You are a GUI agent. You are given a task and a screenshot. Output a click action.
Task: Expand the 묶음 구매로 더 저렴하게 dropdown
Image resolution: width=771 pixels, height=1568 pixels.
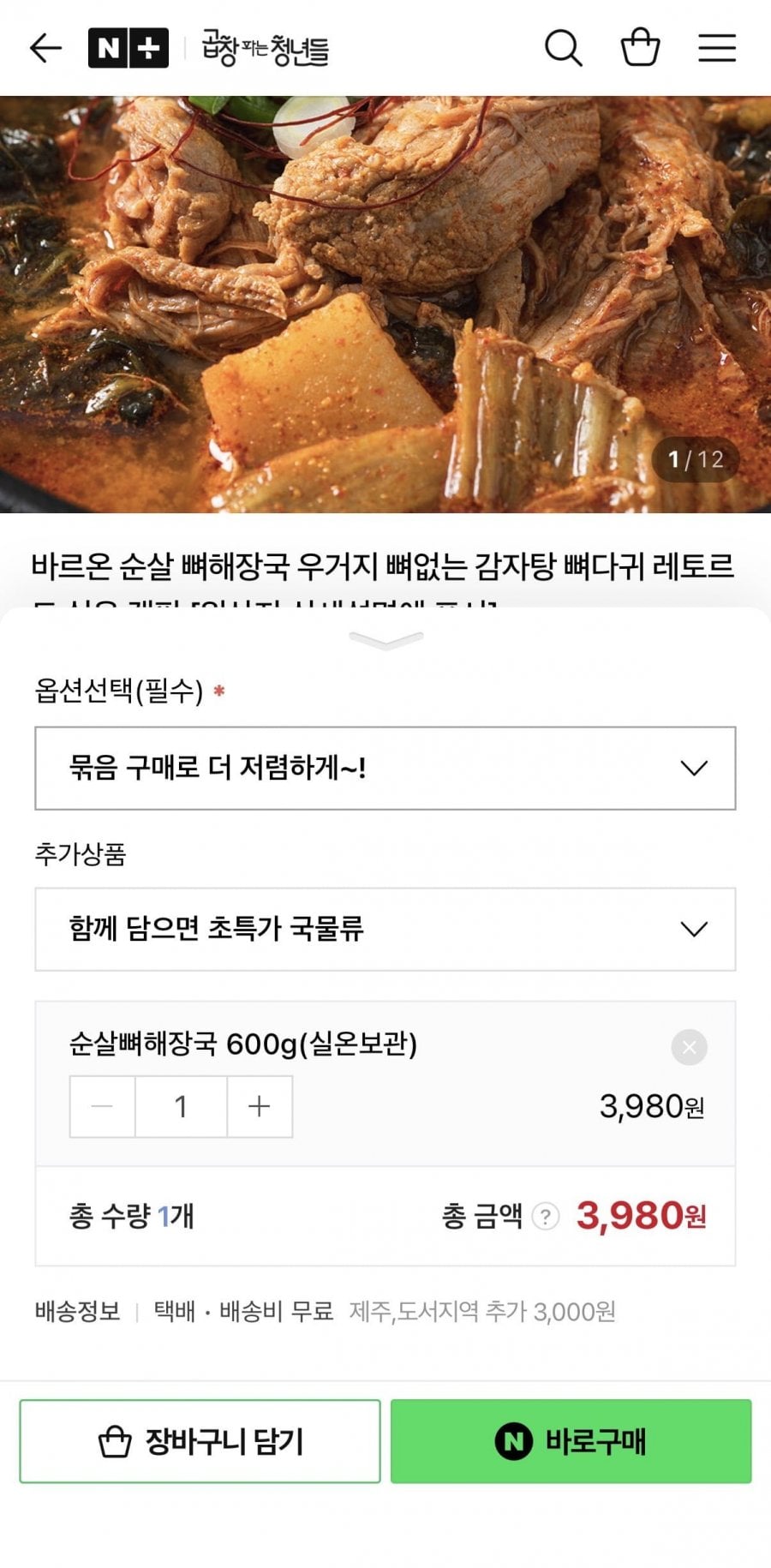[385, 768]
